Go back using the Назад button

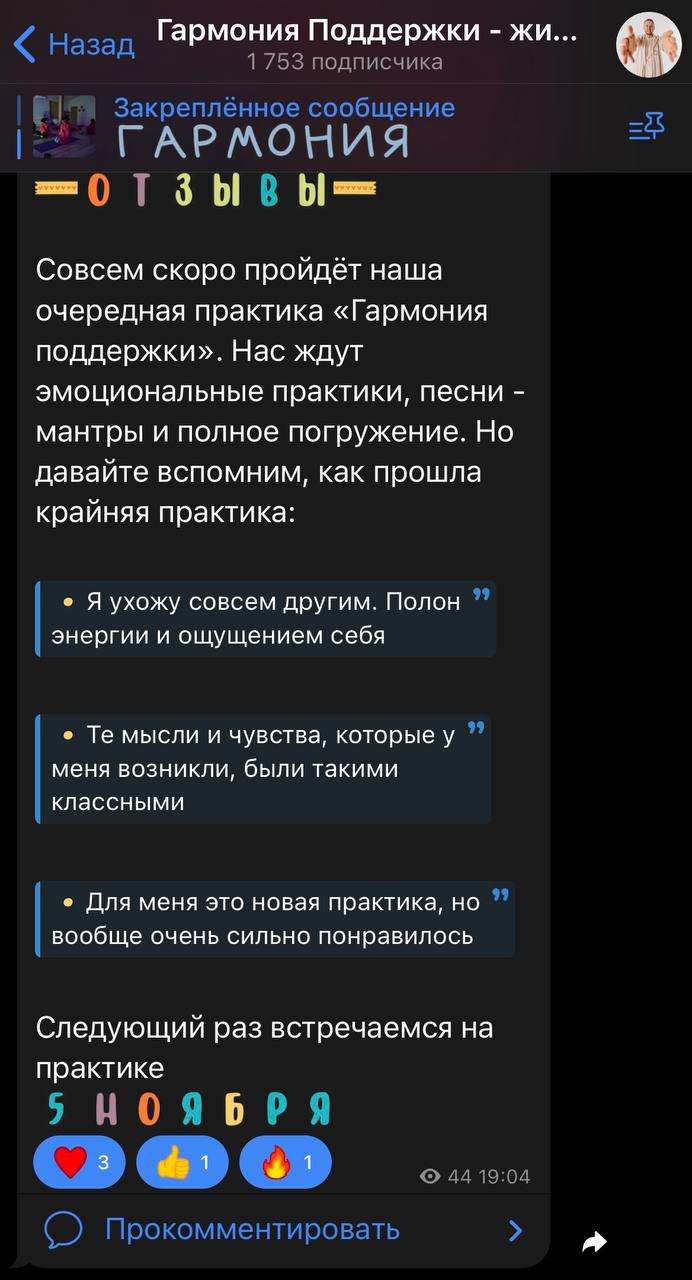point(75,44)
